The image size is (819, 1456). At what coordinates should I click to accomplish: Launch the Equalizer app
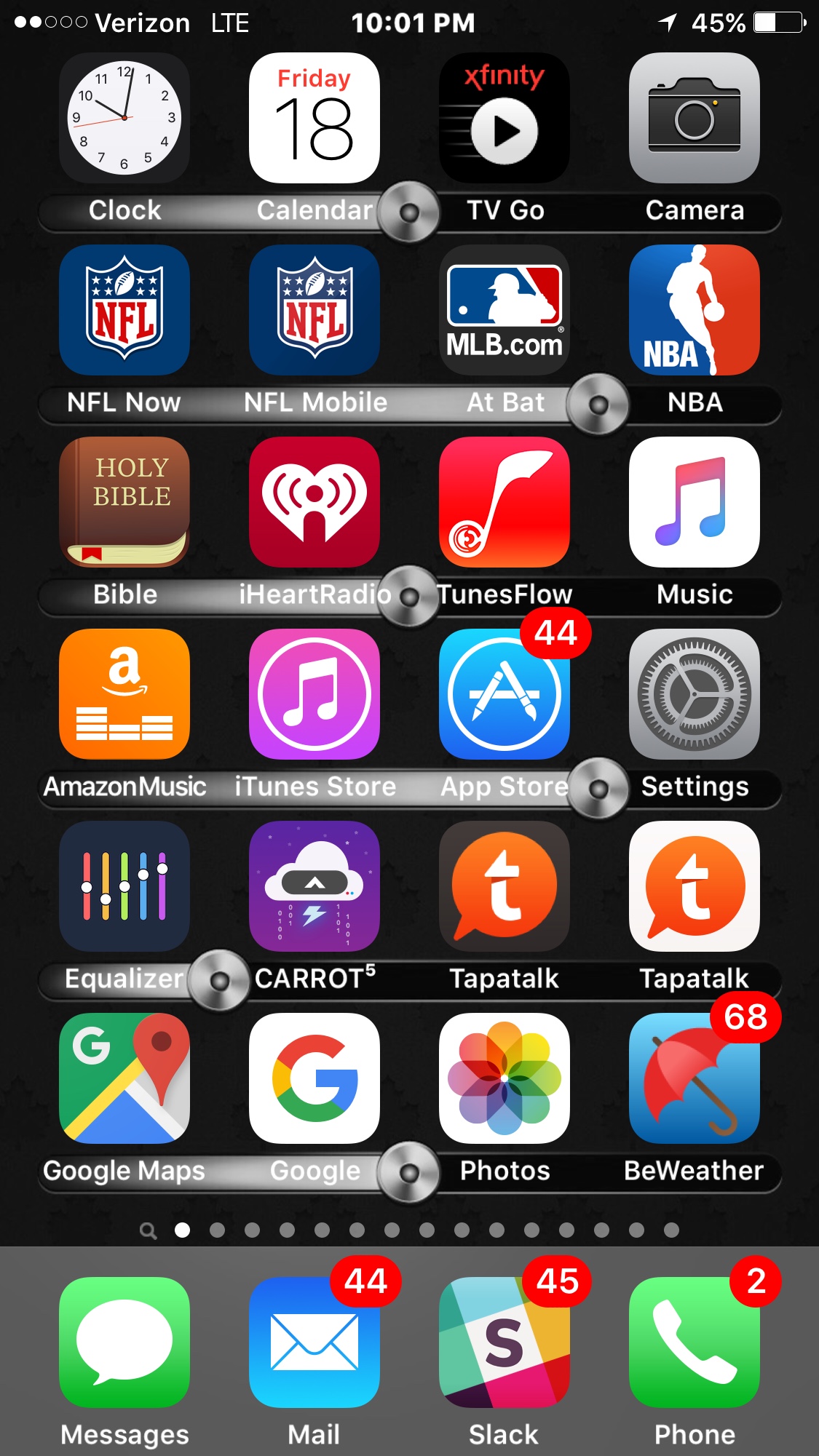coord(124,886)
